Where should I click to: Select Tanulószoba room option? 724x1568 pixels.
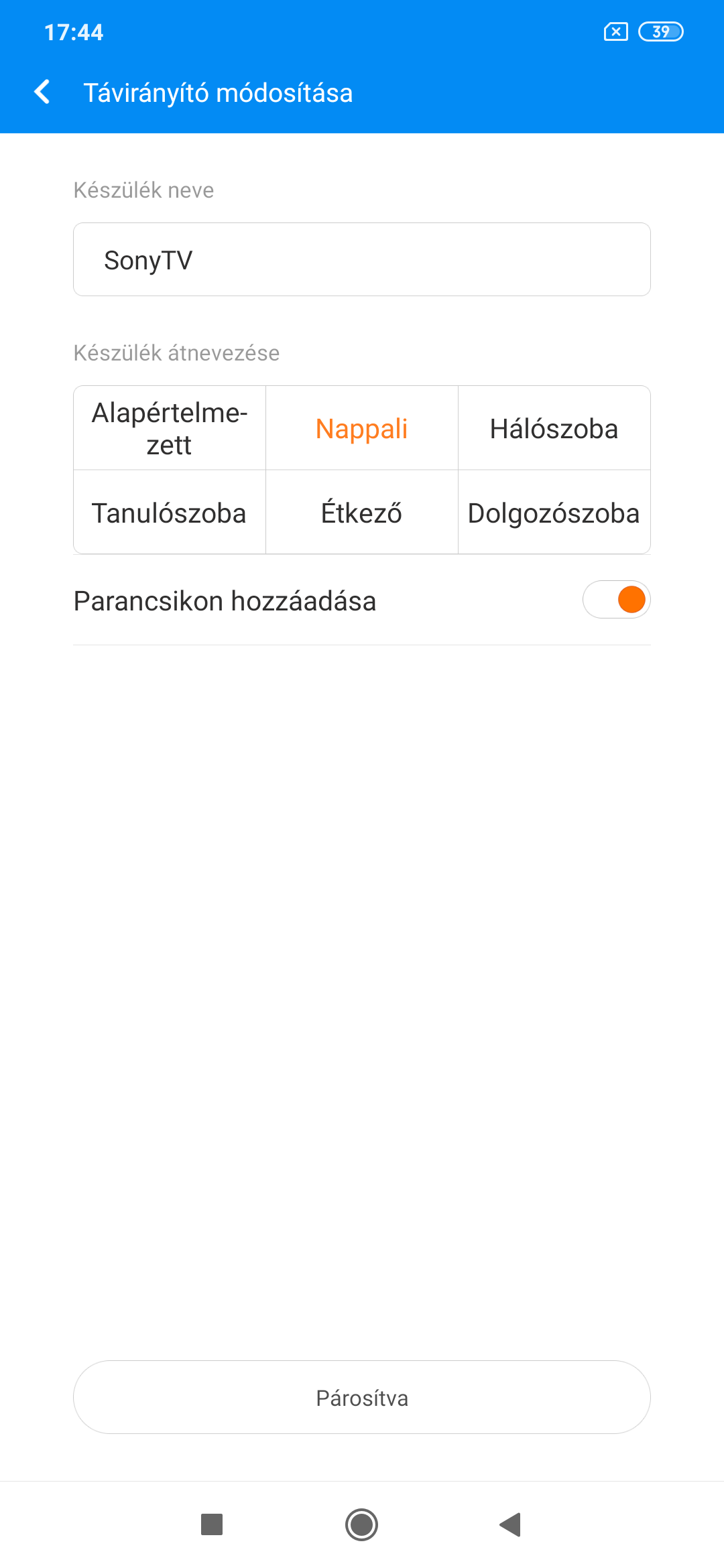coord(170,513)
